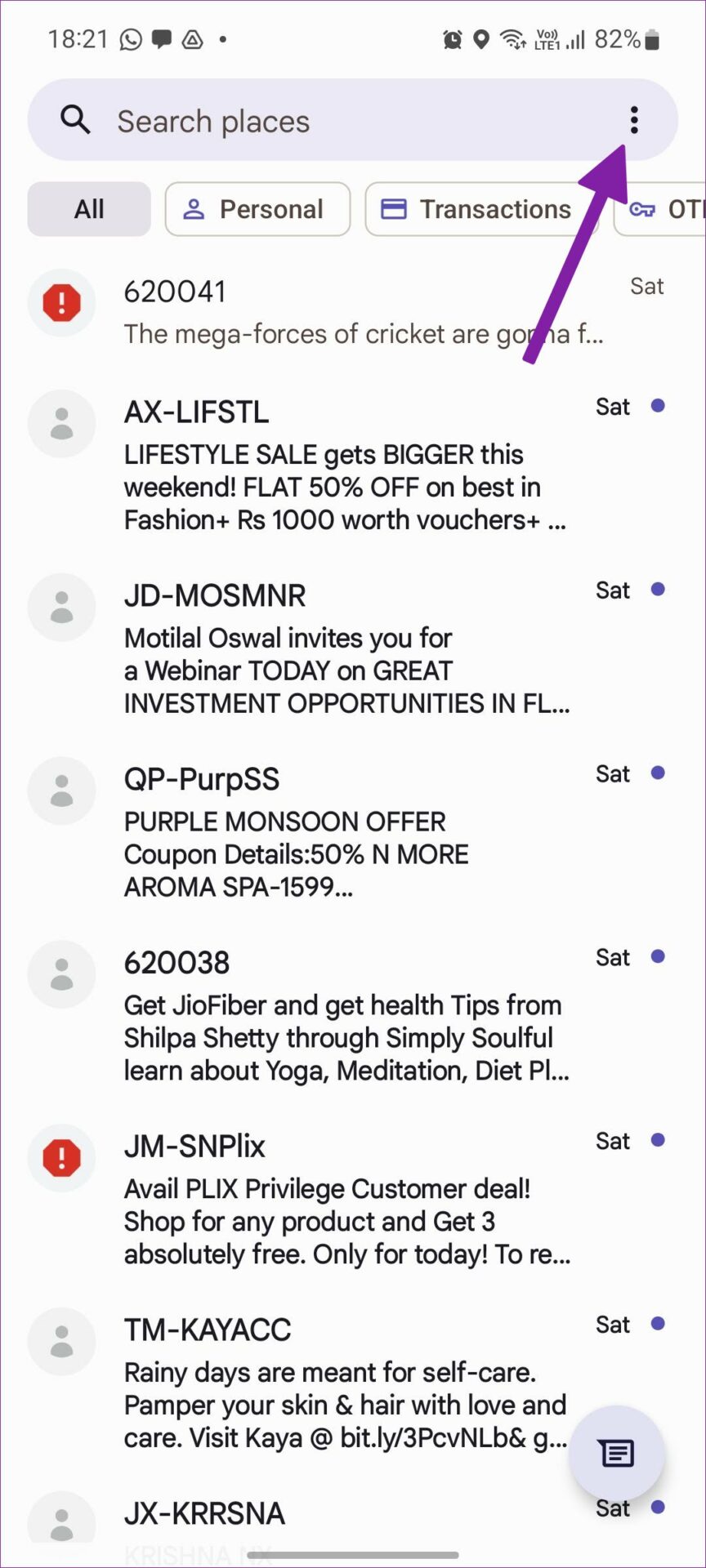Switch to the Personal filter chip
The height and width of the screenshot is (1568, 706).
pos(257,209)
